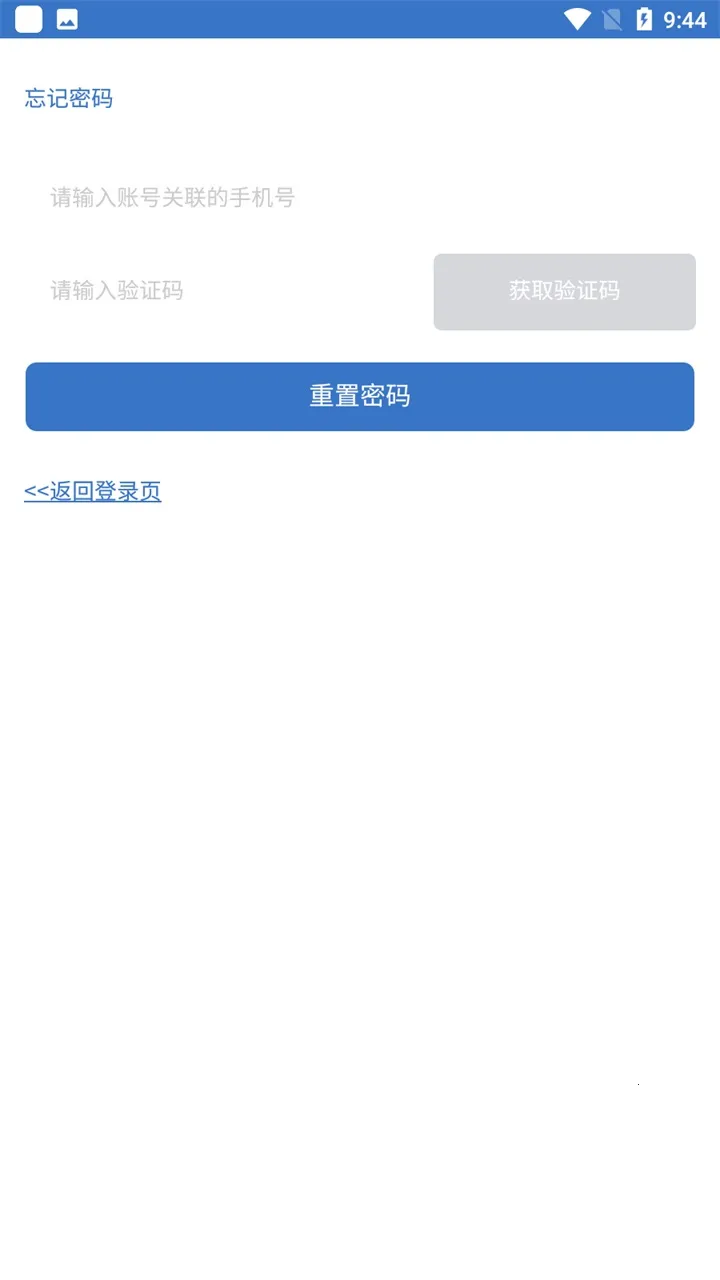Tap the 获取验证码 button
The width and height of the screenshot is (720, 1280).
click(x=564, y=291)
